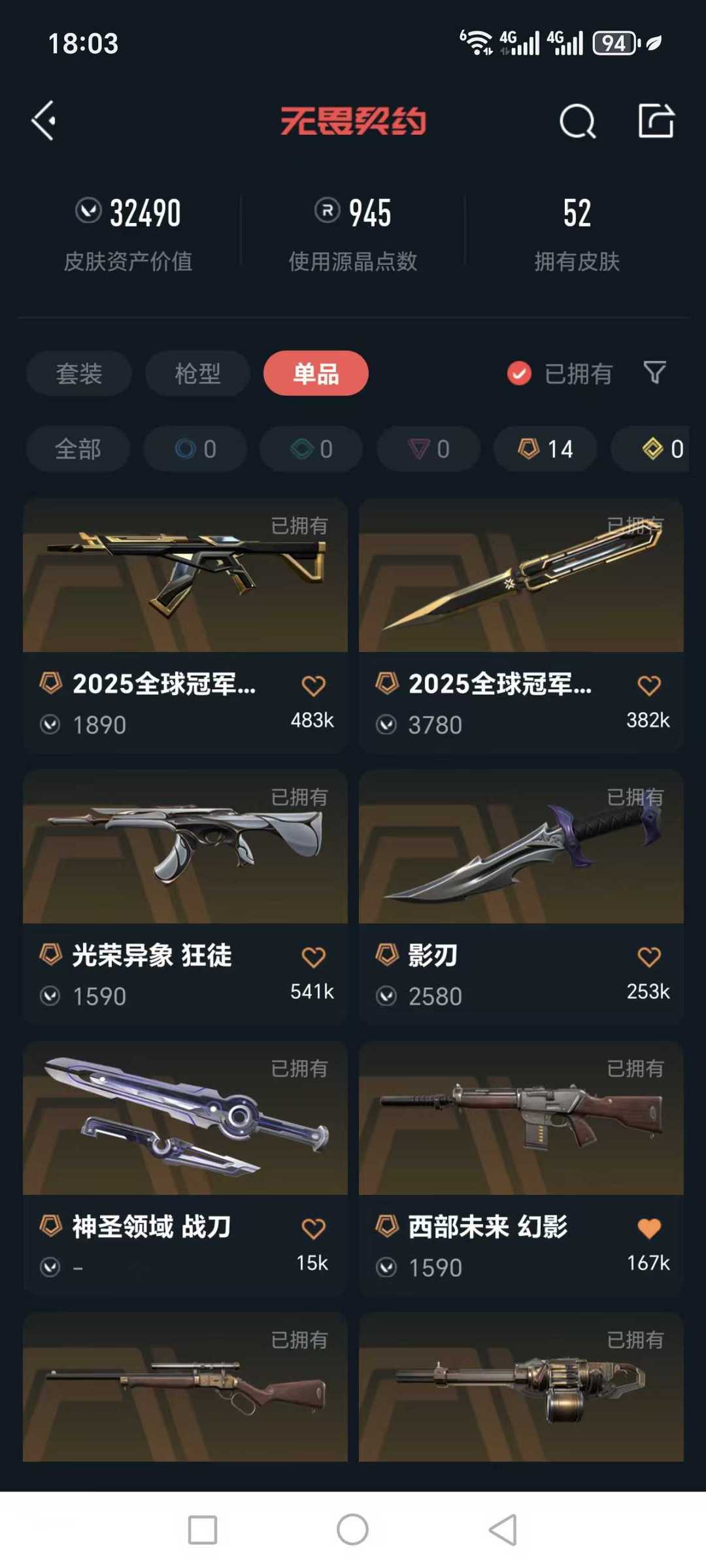Screen dimensions: 706x1568
Task: Tap the system home button
Action: (x=352, y=1530)
